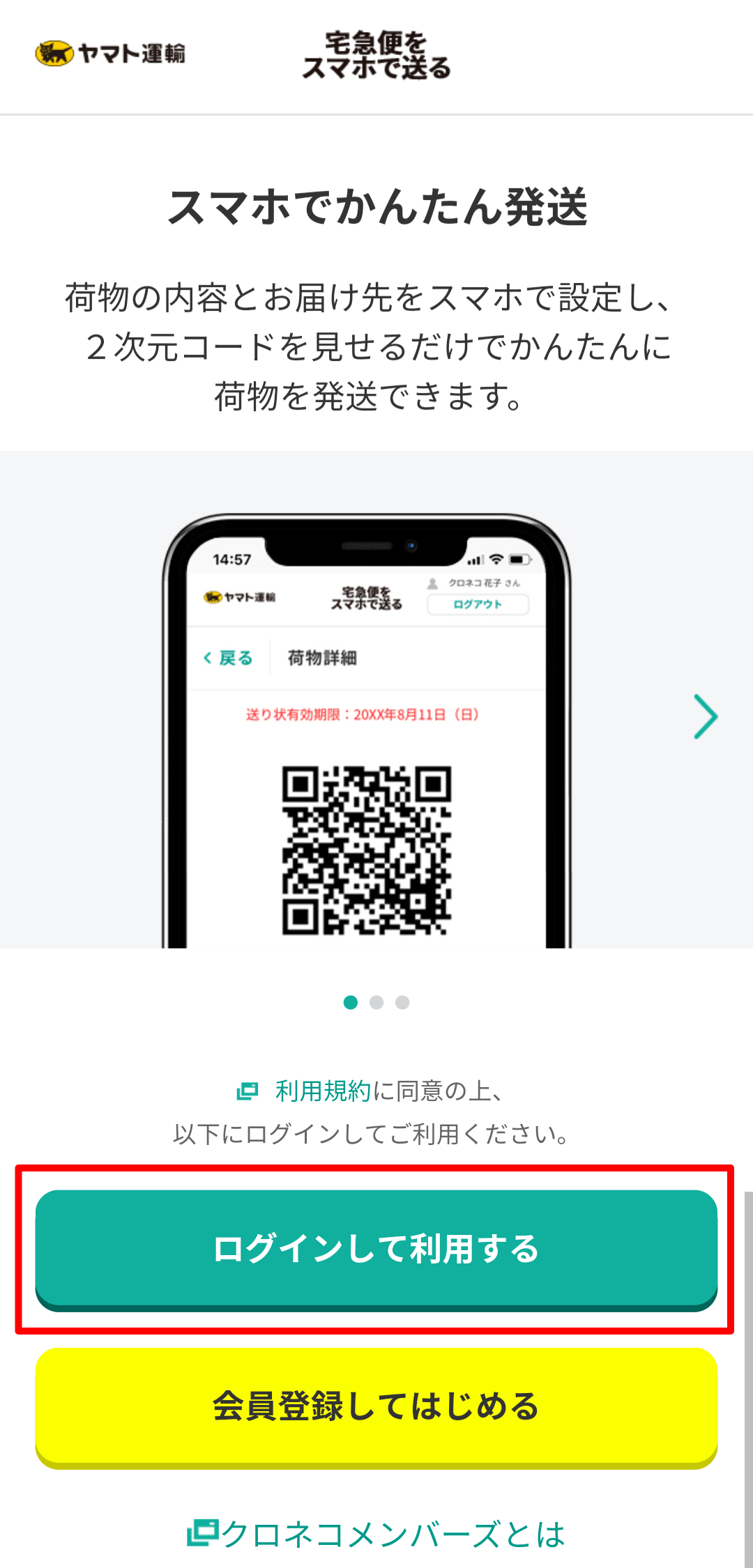Viewport: 753px width, 1568px height.
Task: Open the 利用規約 terms link
Action: pyautogui.click(x=323, y=1091)
